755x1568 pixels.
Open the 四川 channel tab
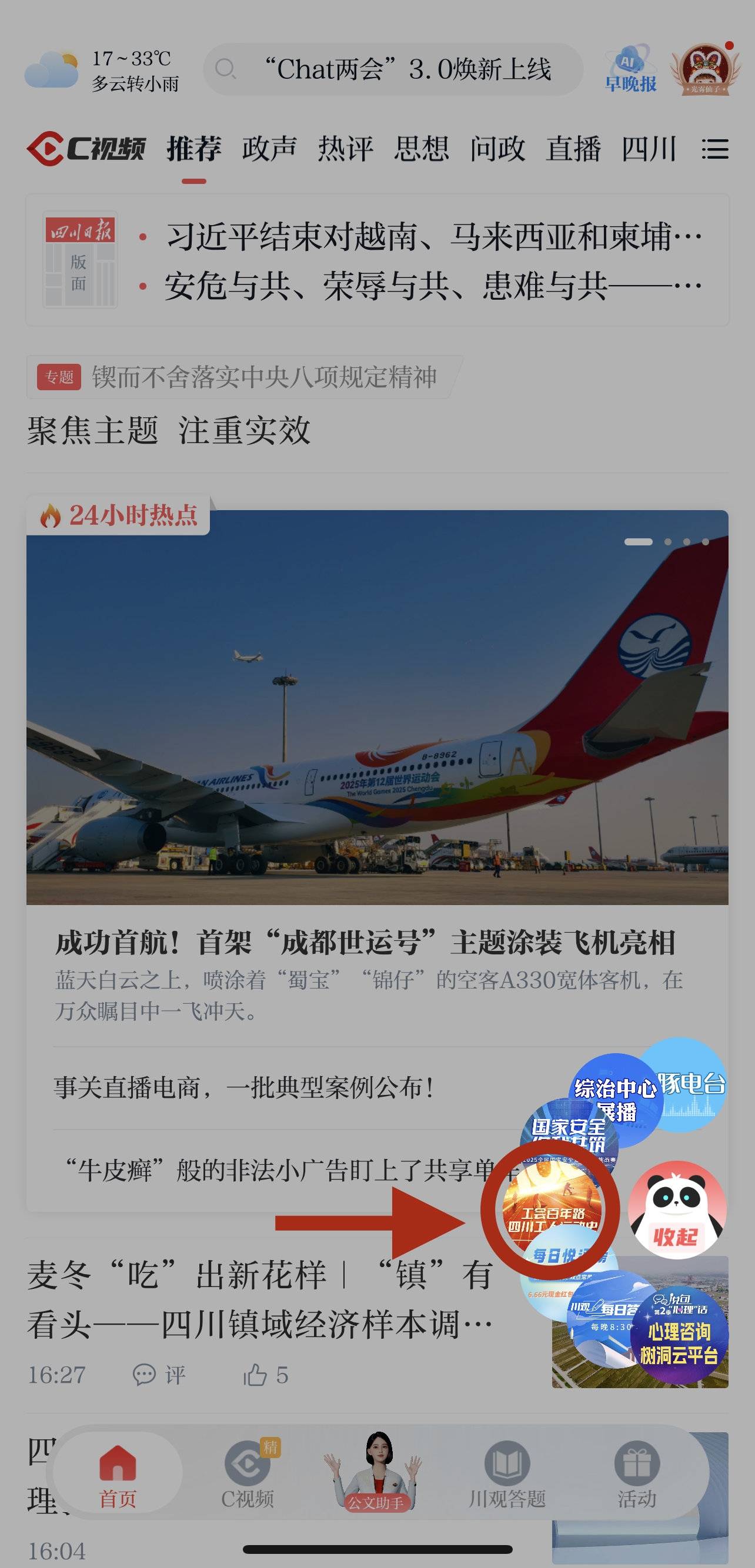tap(649, 149)
